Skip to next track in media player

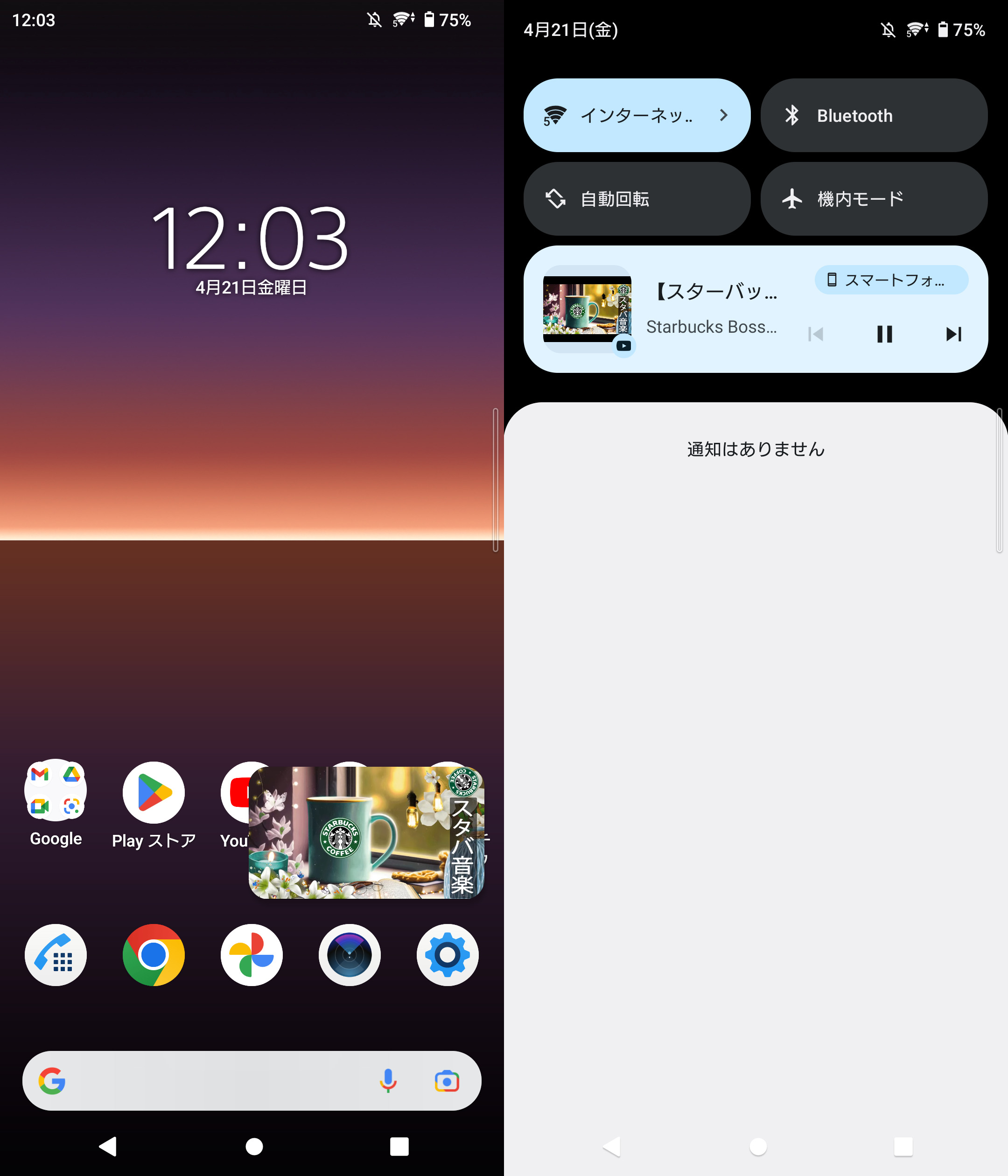(953, 334)
